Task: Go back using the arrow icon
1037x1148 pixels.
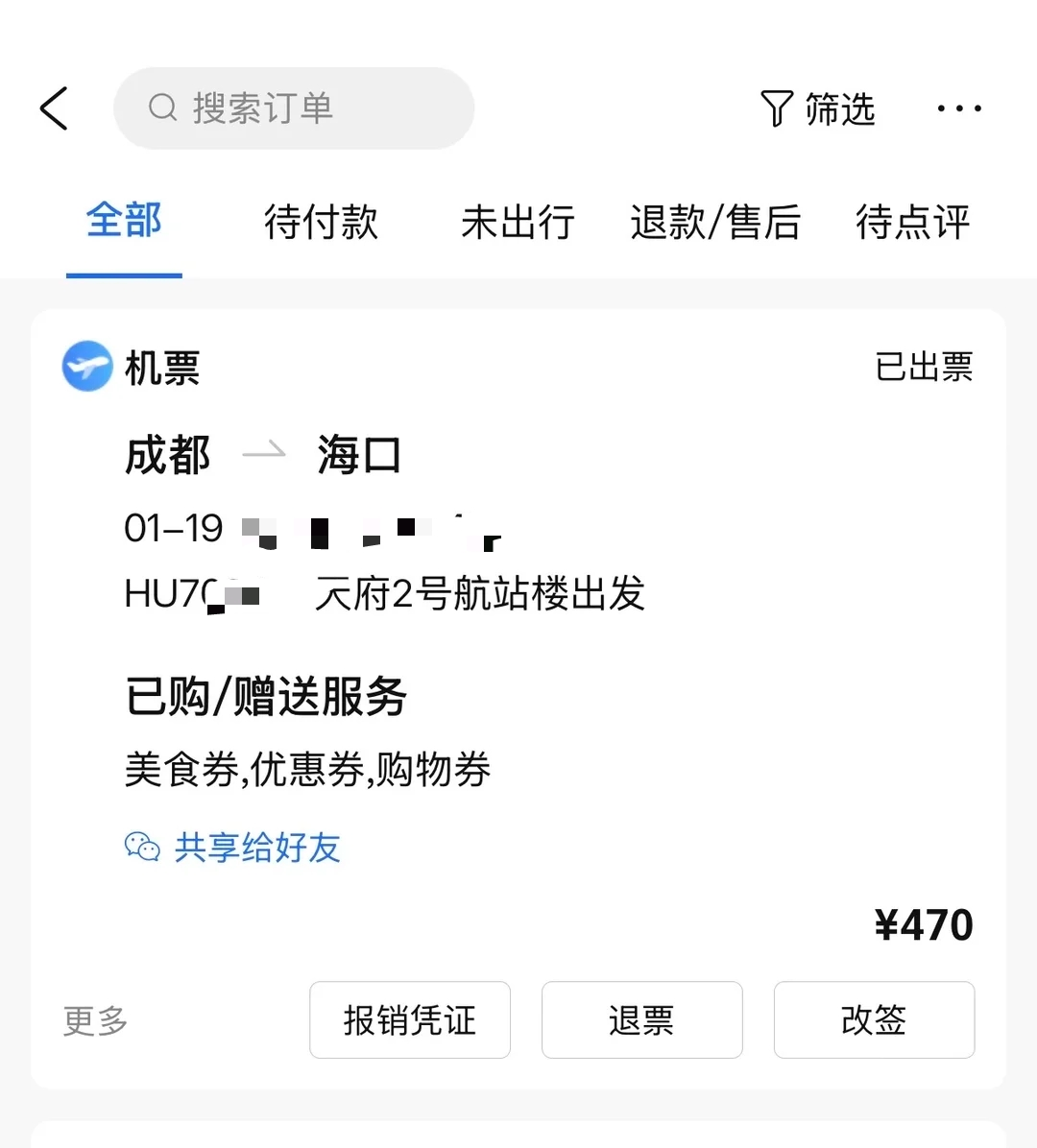Action: [x=55, y=108]
